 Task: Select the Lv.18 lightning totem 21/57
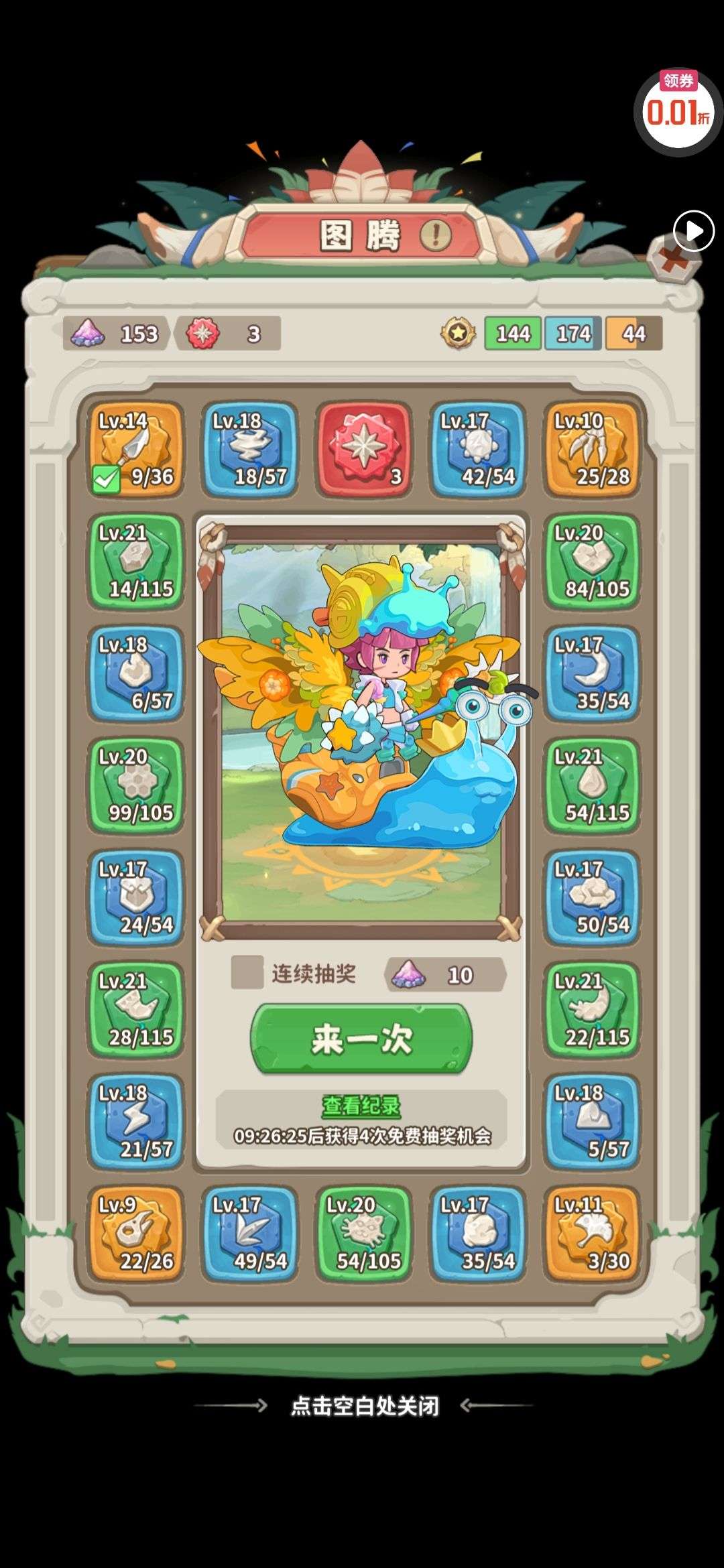coord(136,1122)
